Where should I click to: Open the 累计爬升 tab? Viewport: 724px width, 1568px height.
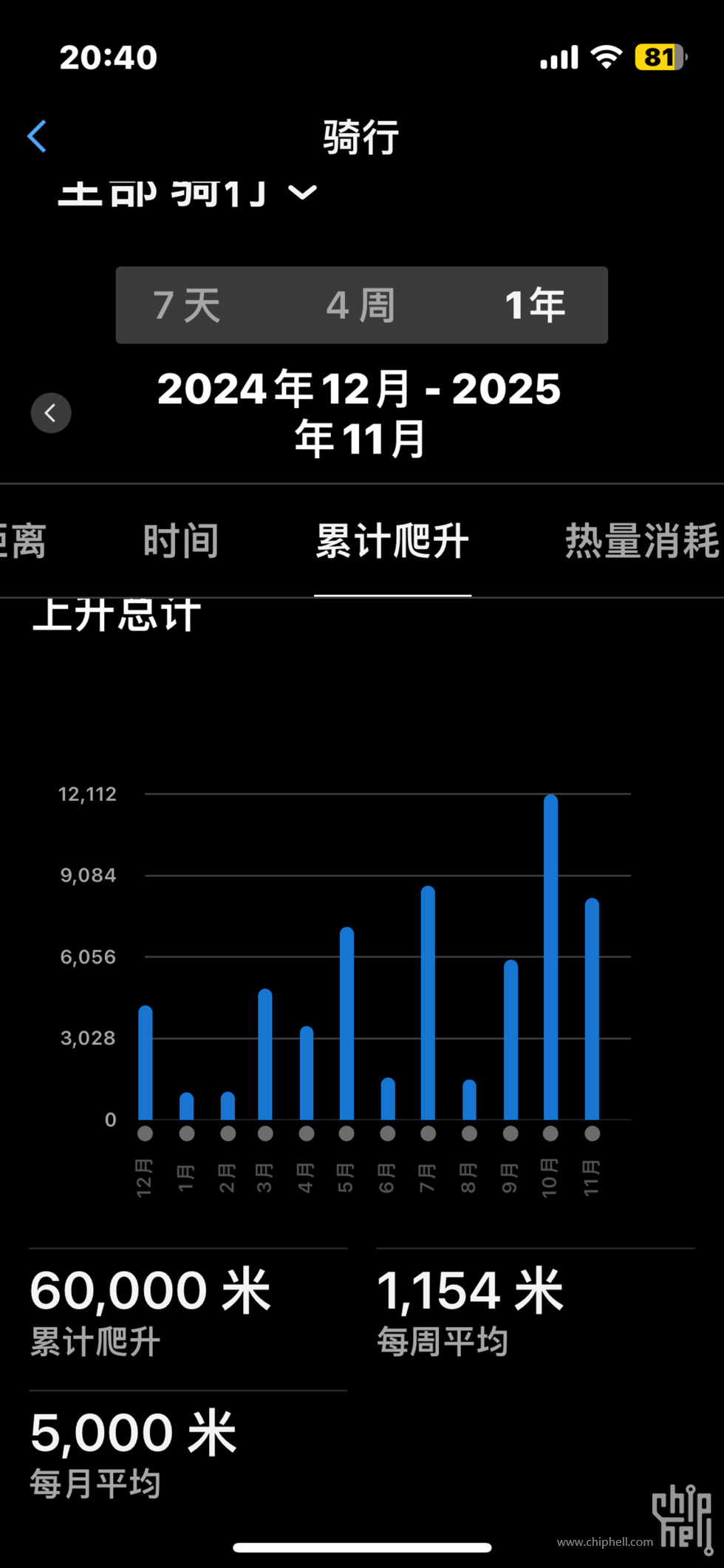pyautogui.click(x=392, y=541)
